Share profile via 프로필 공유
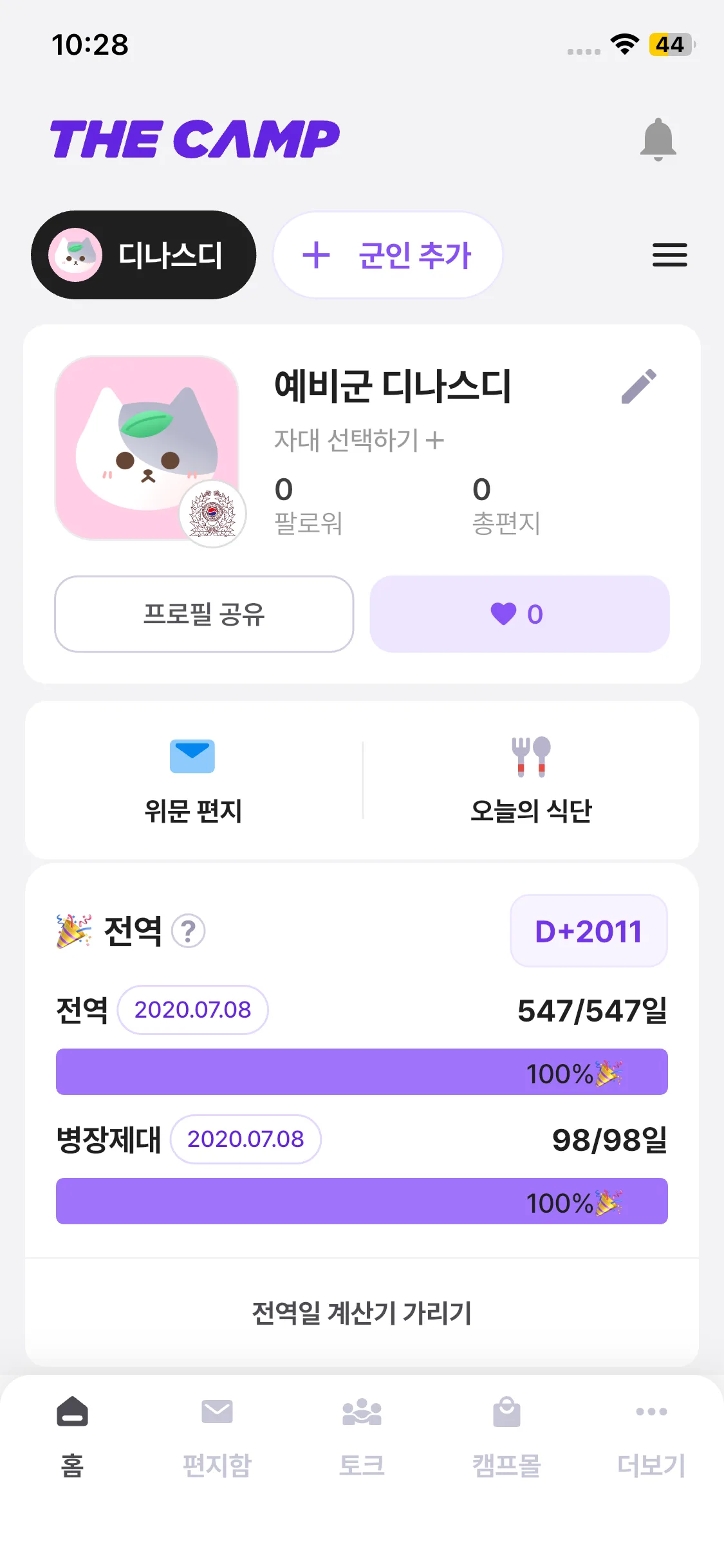Image resolution: width=724 pixels, height=1568 pixels. (x=204, y=614)
